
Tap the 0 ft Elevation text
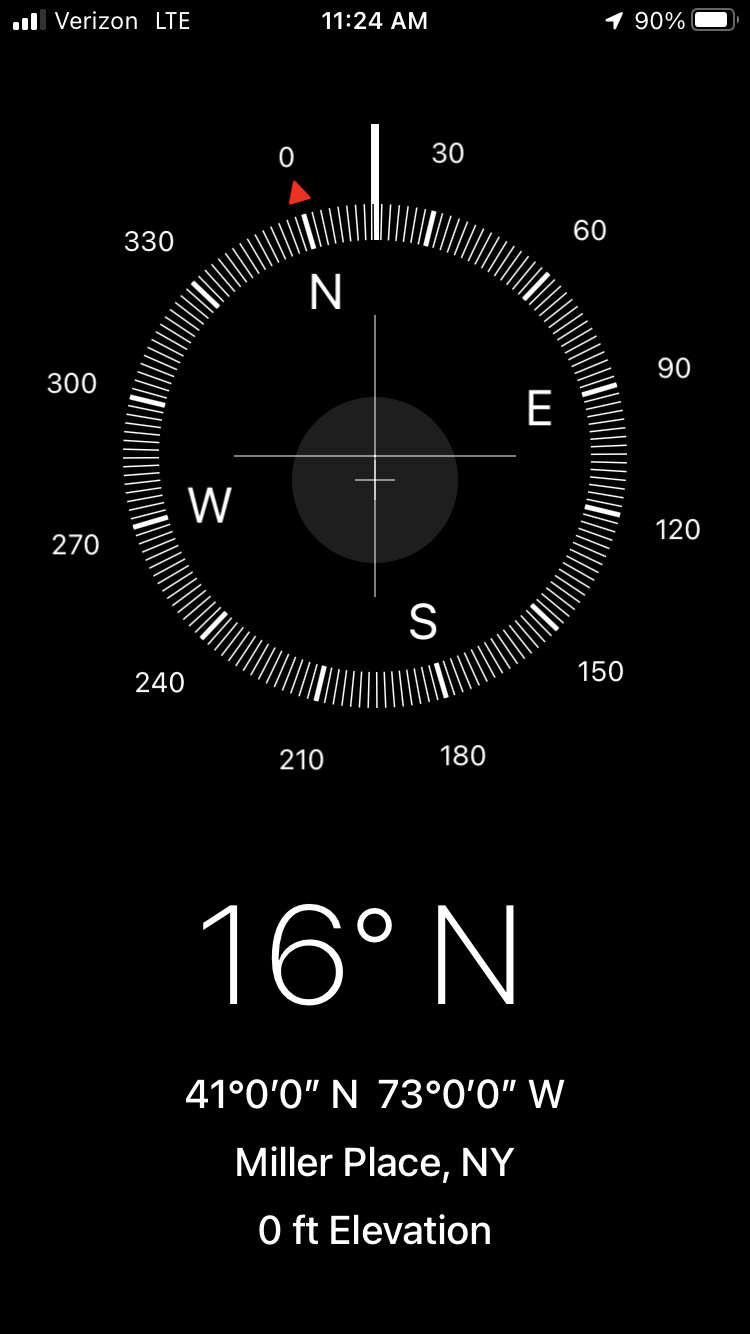tap(375, 1229)
